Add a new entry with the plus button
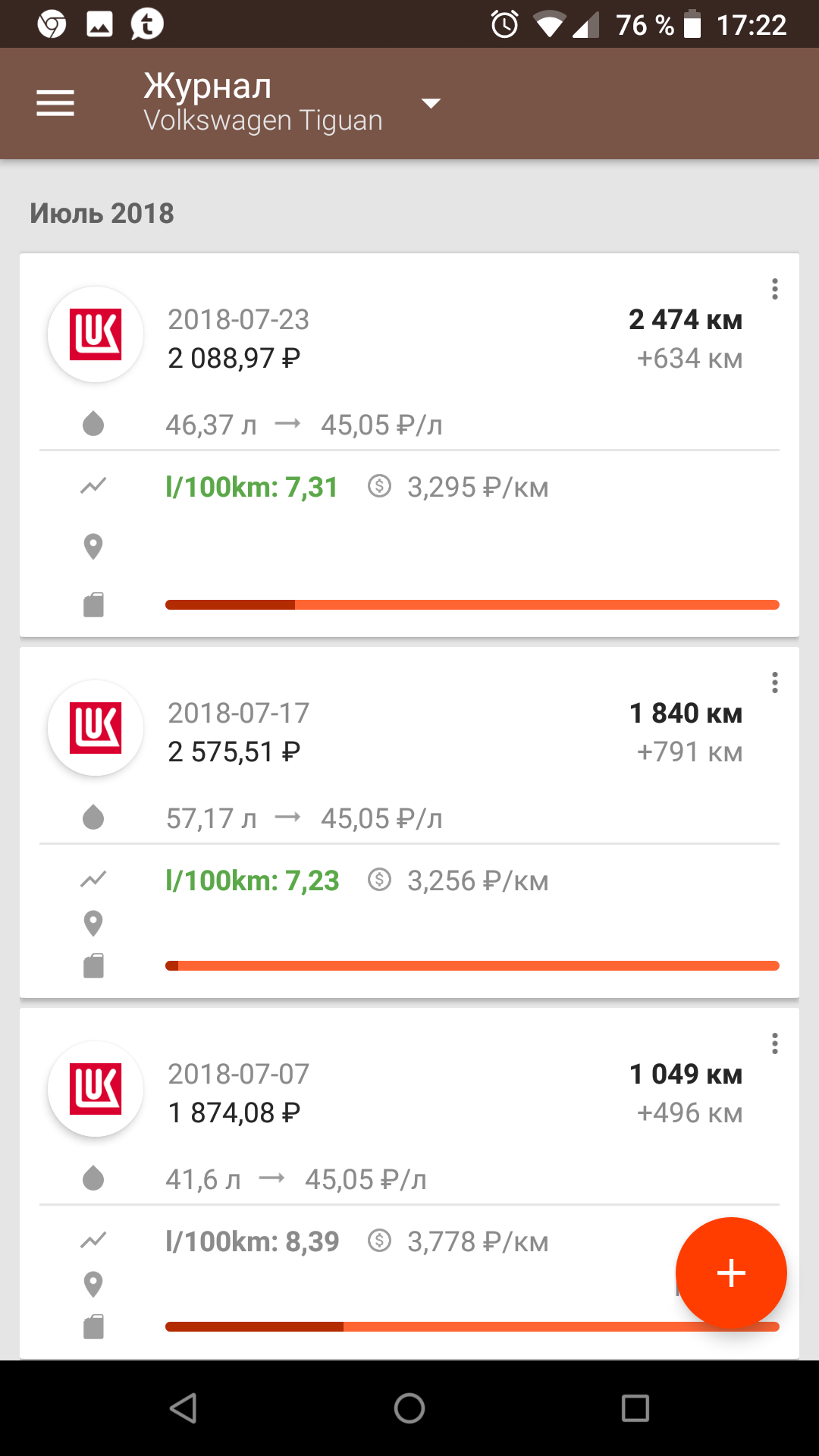This screenshot has width=819, height=1456. (731, 1272)
